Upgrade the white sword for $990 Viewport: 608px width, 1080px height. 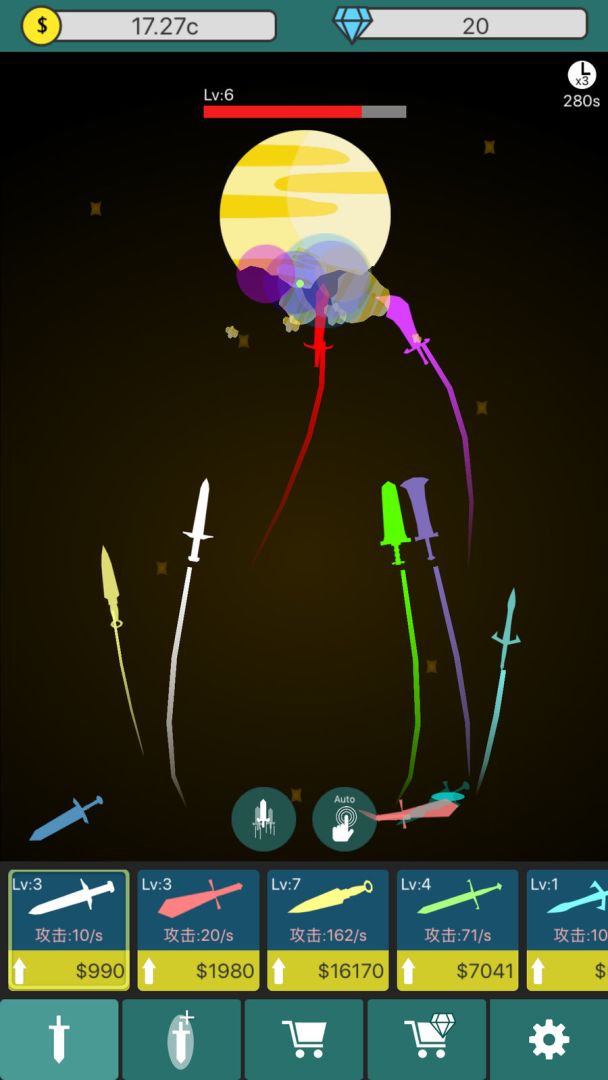coord(68,970)
